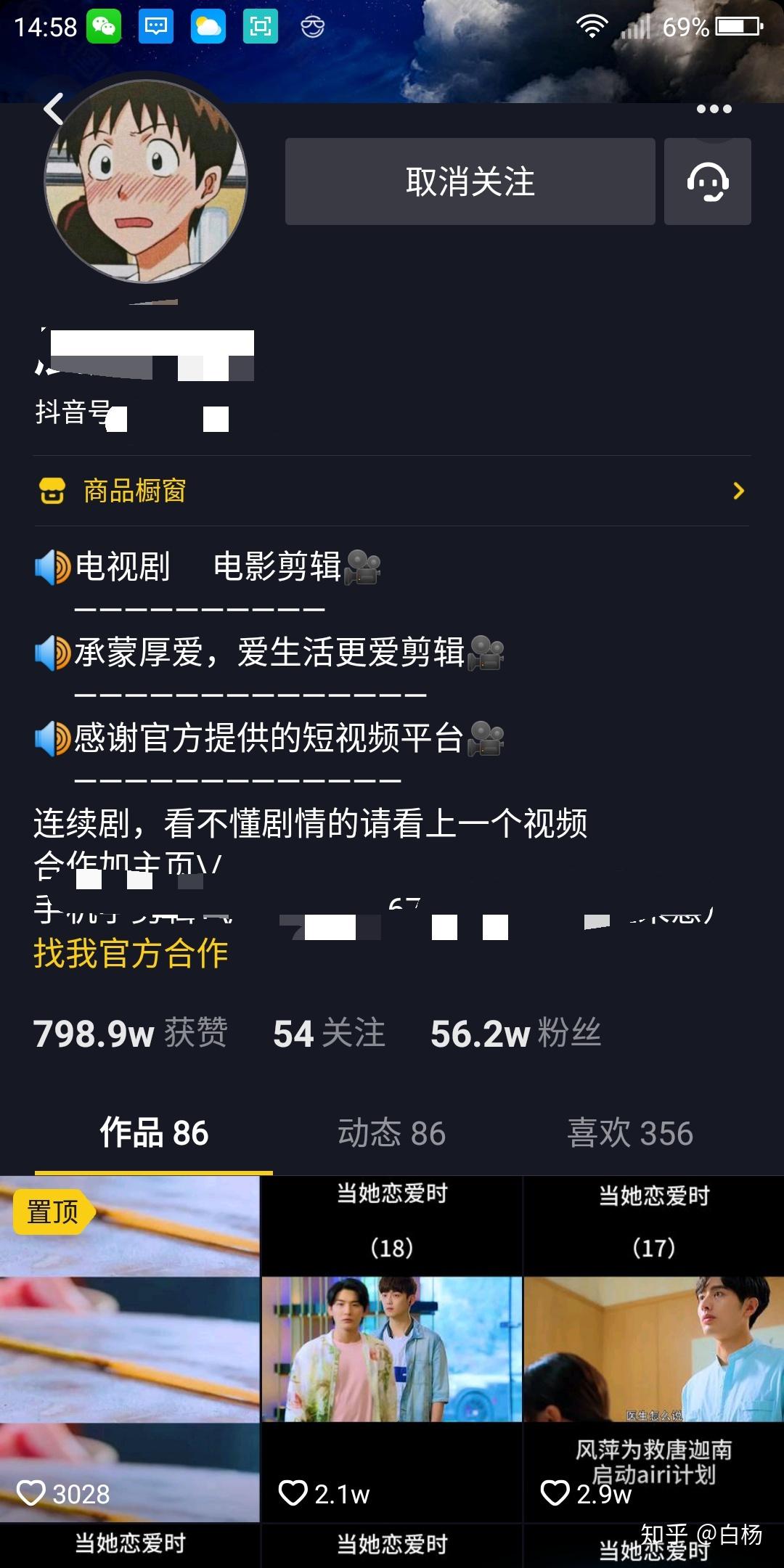
Task: View the 54 关注 following list
Action: click(x=329, y=1033)
